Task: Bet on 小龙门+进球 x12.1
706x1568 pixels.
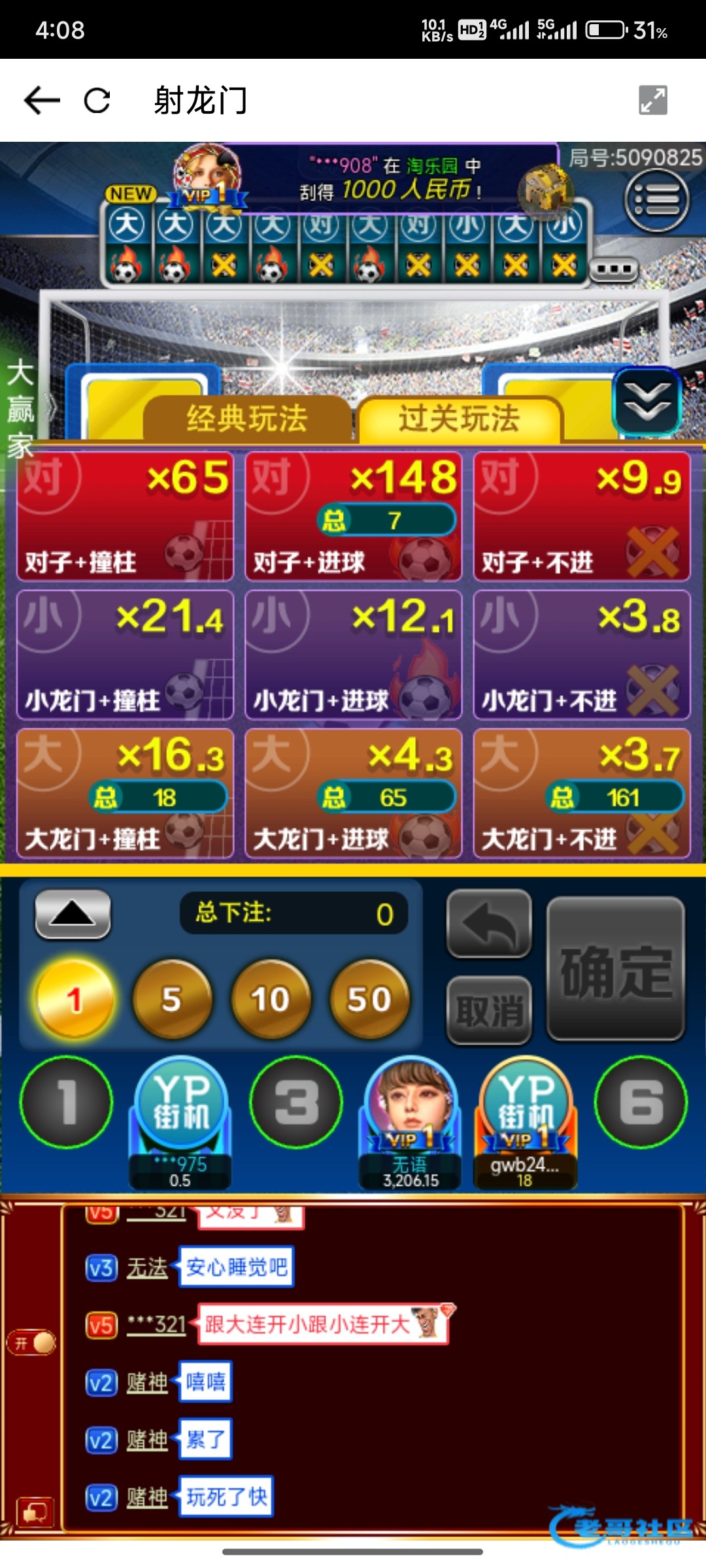Action: [x=353, y=655]
